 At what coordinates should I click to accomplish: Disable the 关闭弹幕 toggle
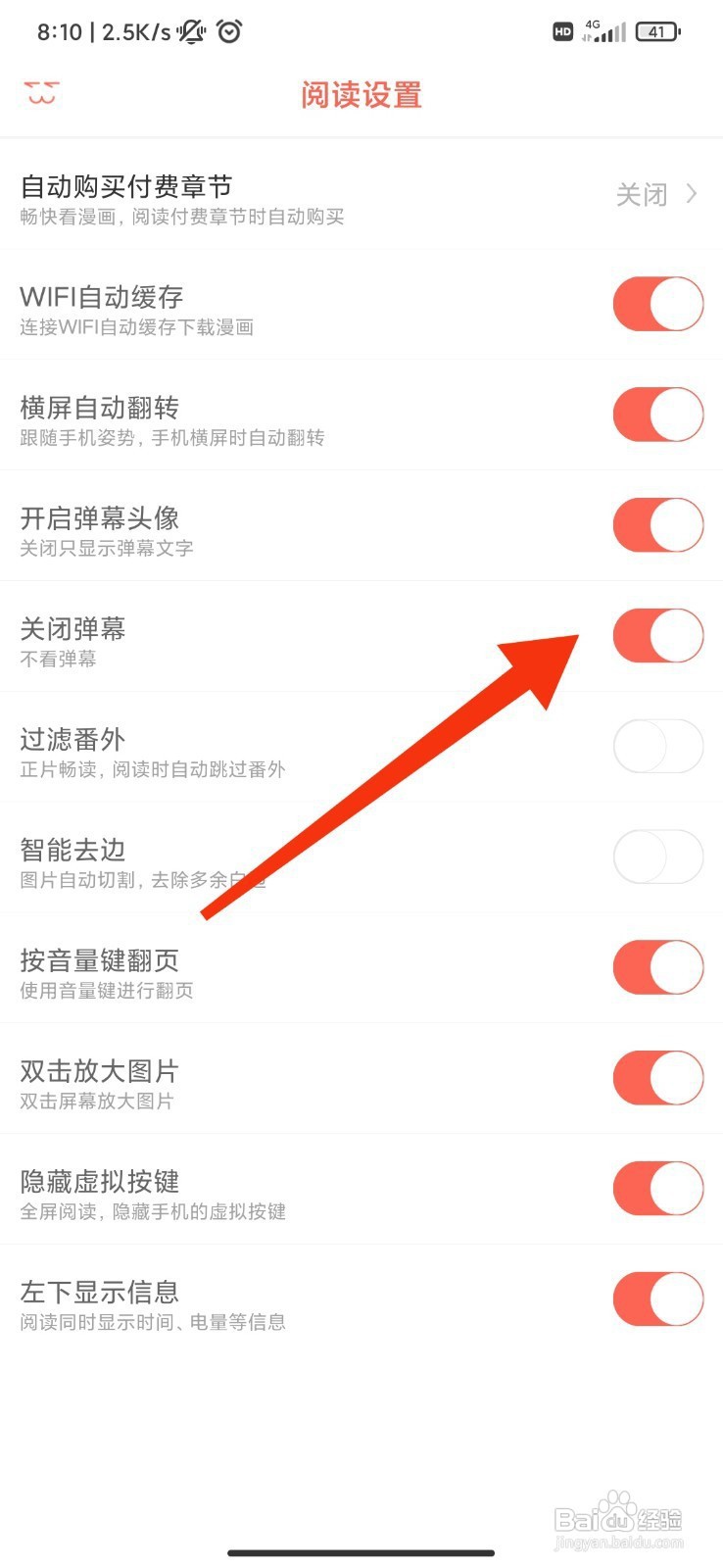(x=657, y=635)
